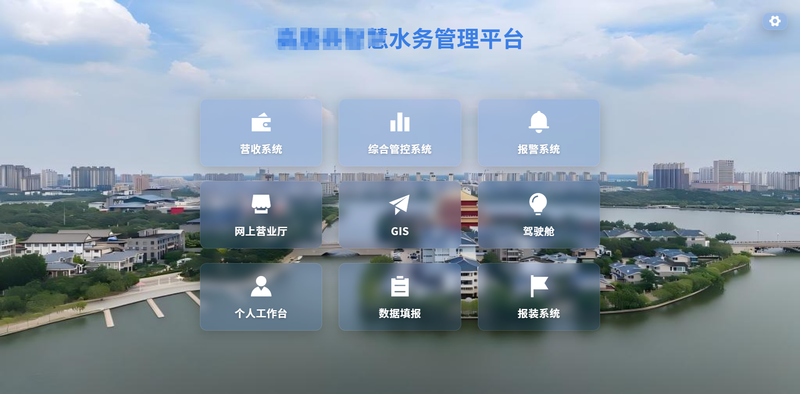
Task: Launch the 综合管控系统 module
Action: click(x=400, y=133)
